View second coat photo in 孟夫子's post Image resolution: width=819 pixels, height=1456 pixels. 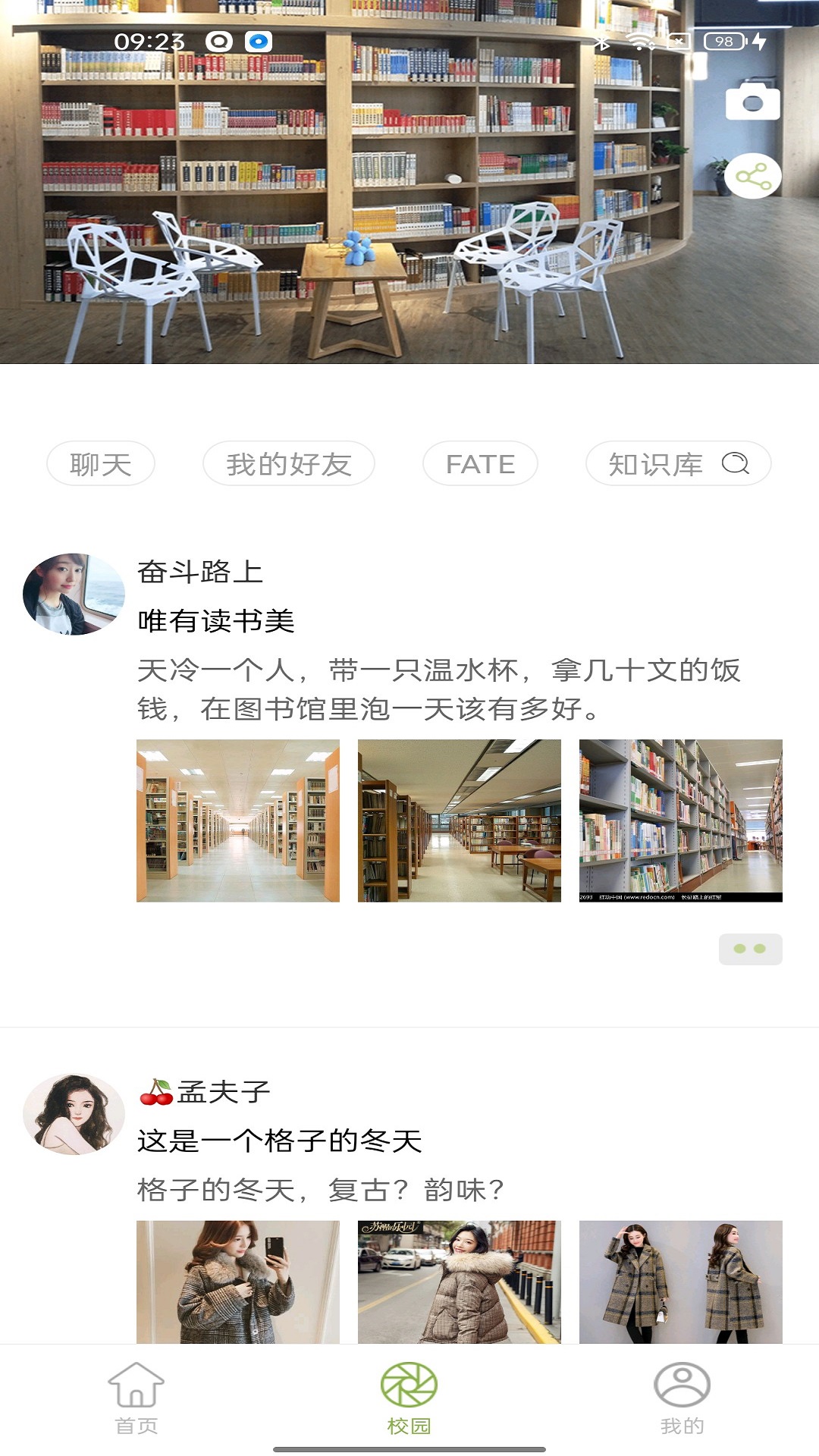coord(460,1282)
